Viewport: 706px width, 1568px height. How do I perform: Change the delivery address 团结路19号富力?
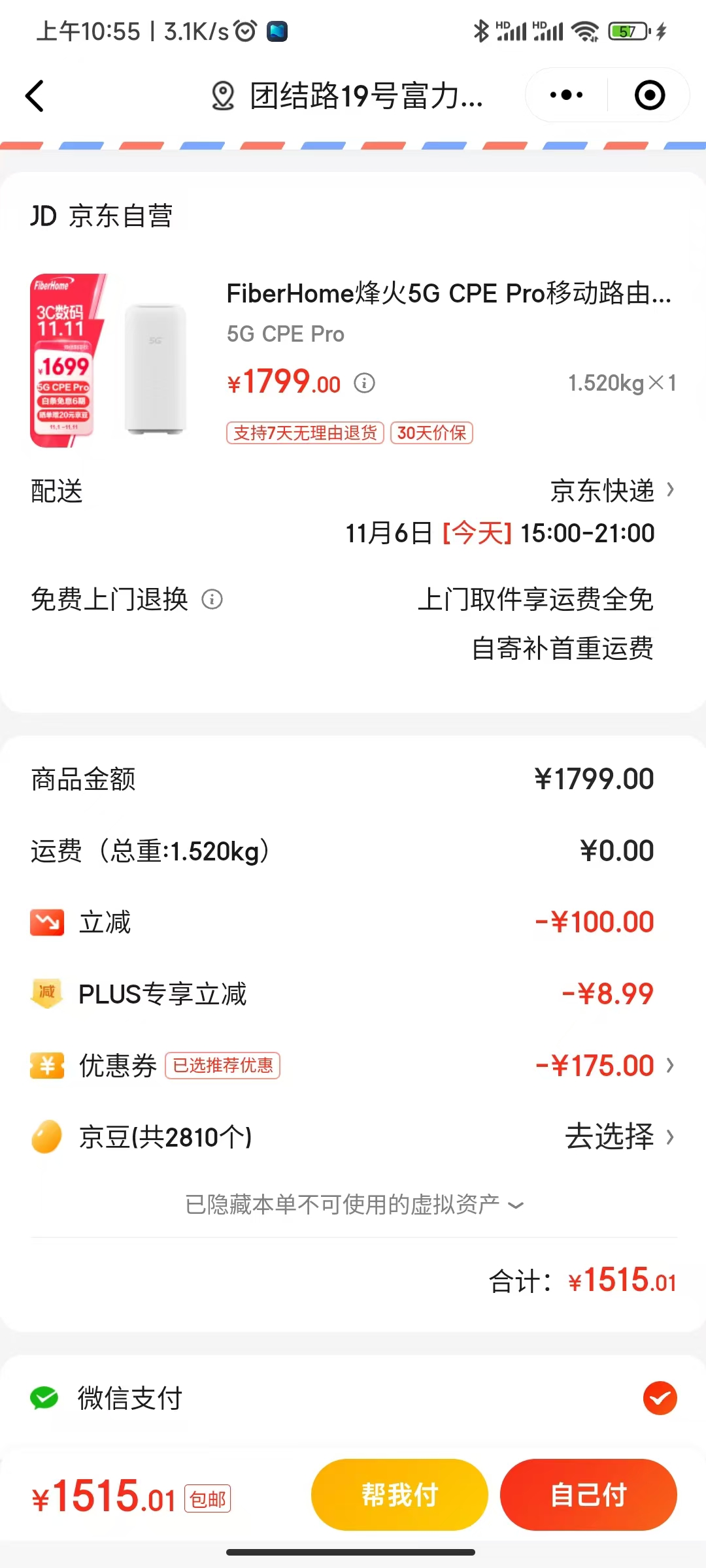[x=347, y=96]
